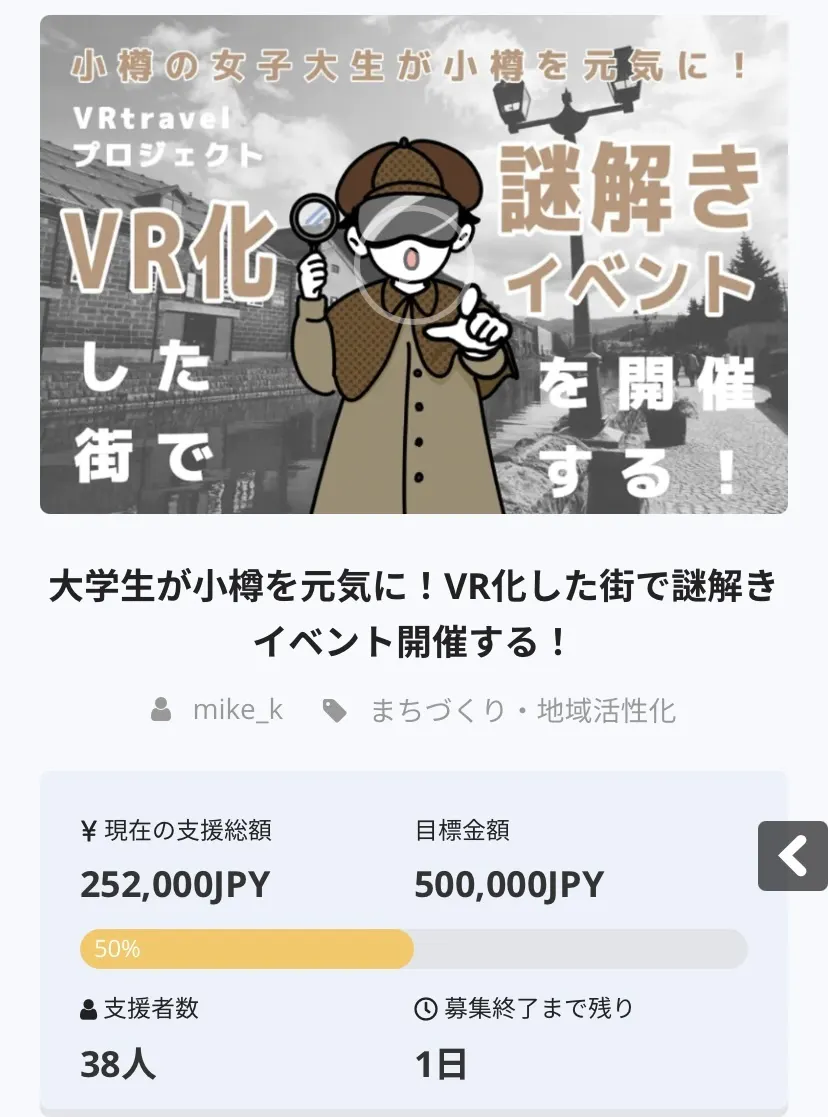Open mike_k's profile
The height and width of the screenshot is (1117, 828).
pos(237,711)
